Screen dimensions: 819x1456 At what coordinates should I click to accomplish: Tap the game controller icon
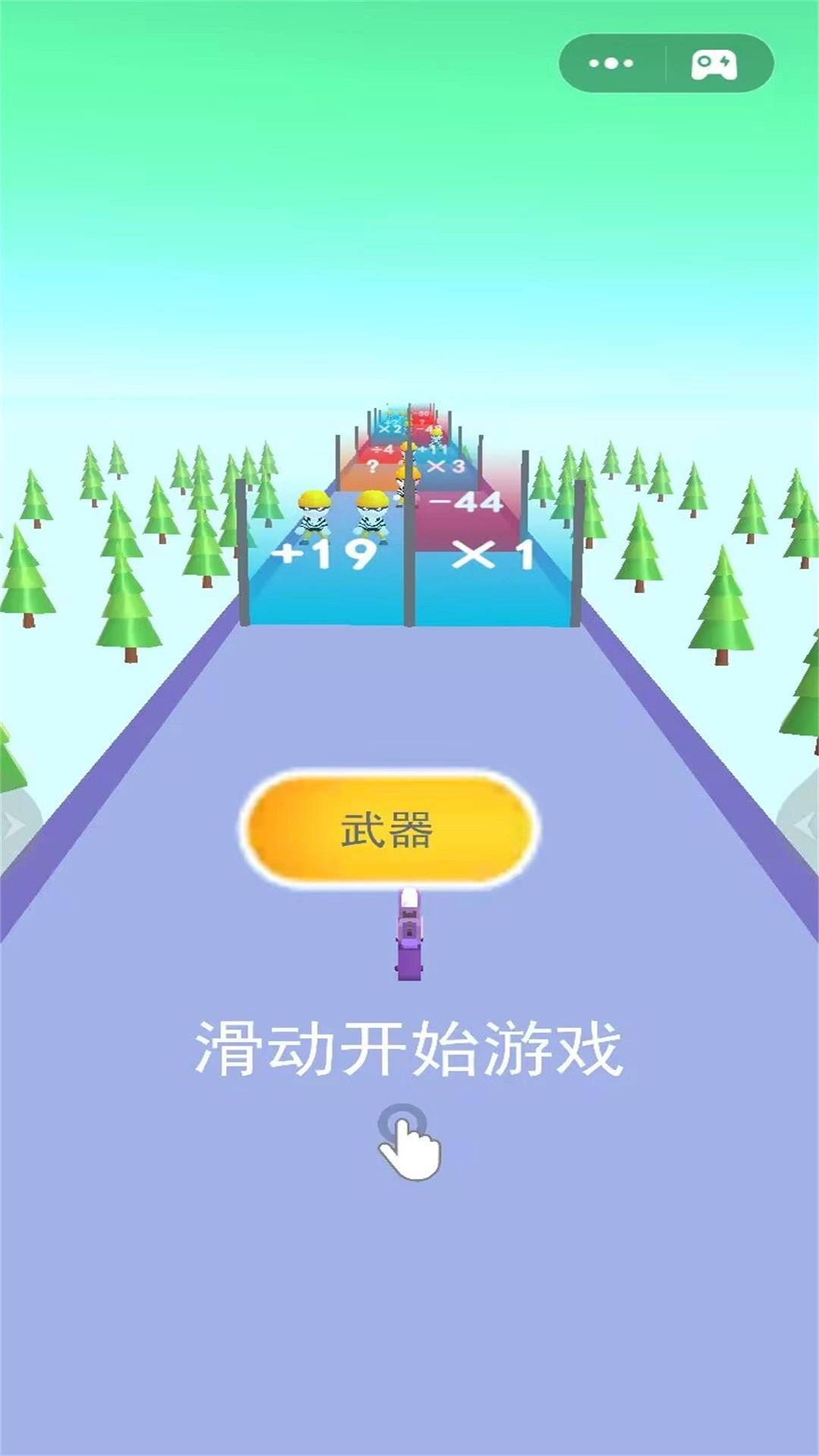pos(714,64)
